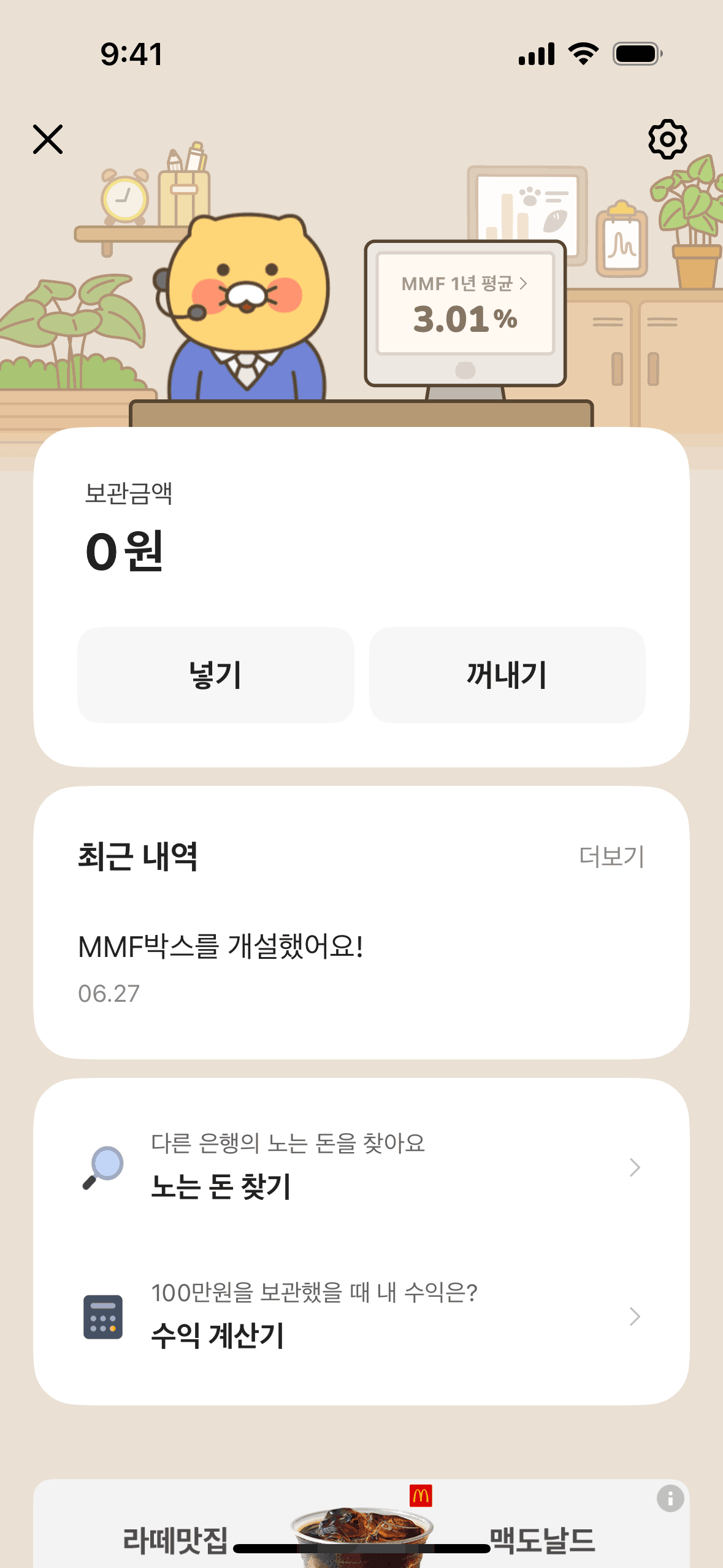The image size is (723, 1568).
Task: Open MMF 1년 평균 rate details
Action: (x=465, y=284)
